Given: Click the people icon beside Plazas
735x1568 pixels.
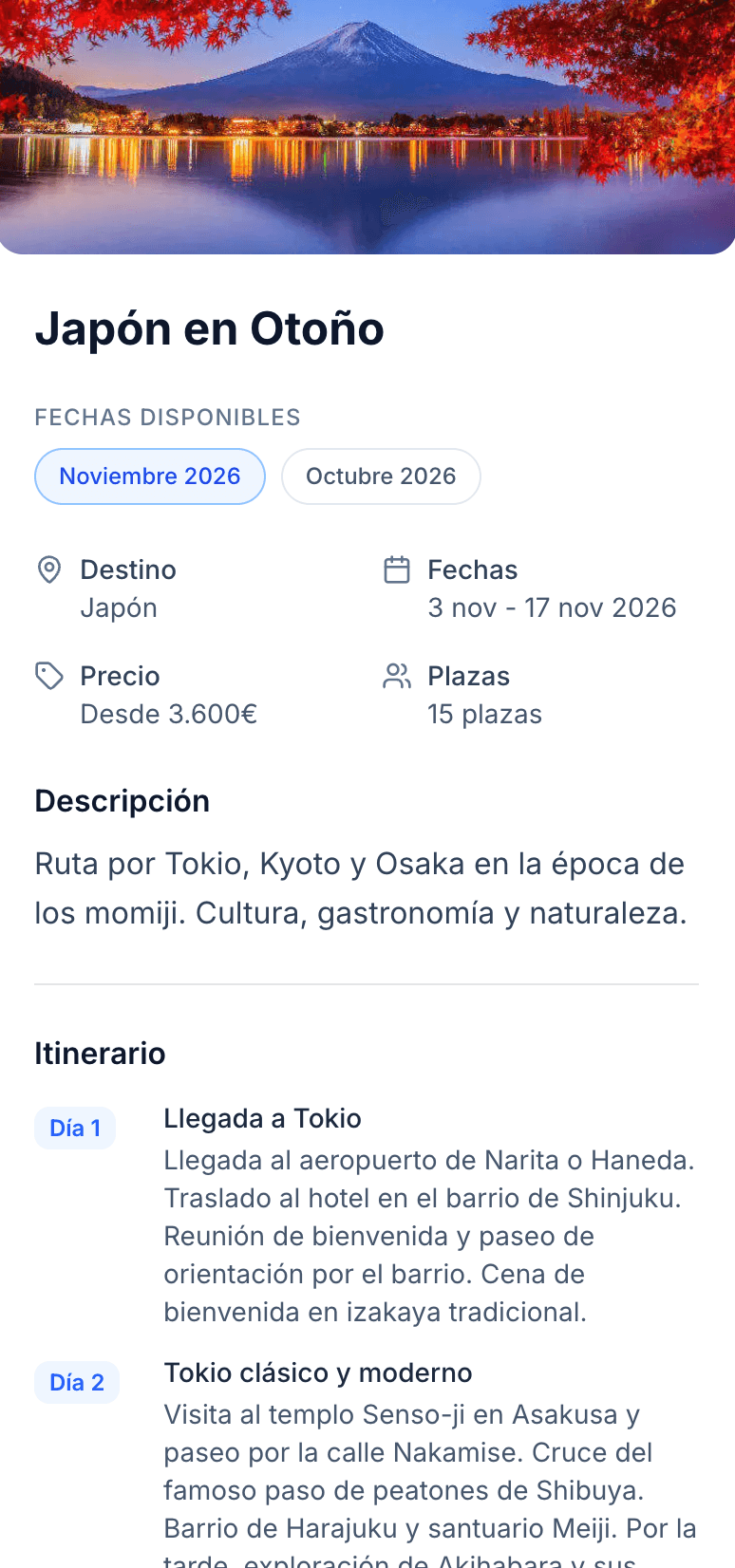Looking at the screenshot, I should point(396,676).
